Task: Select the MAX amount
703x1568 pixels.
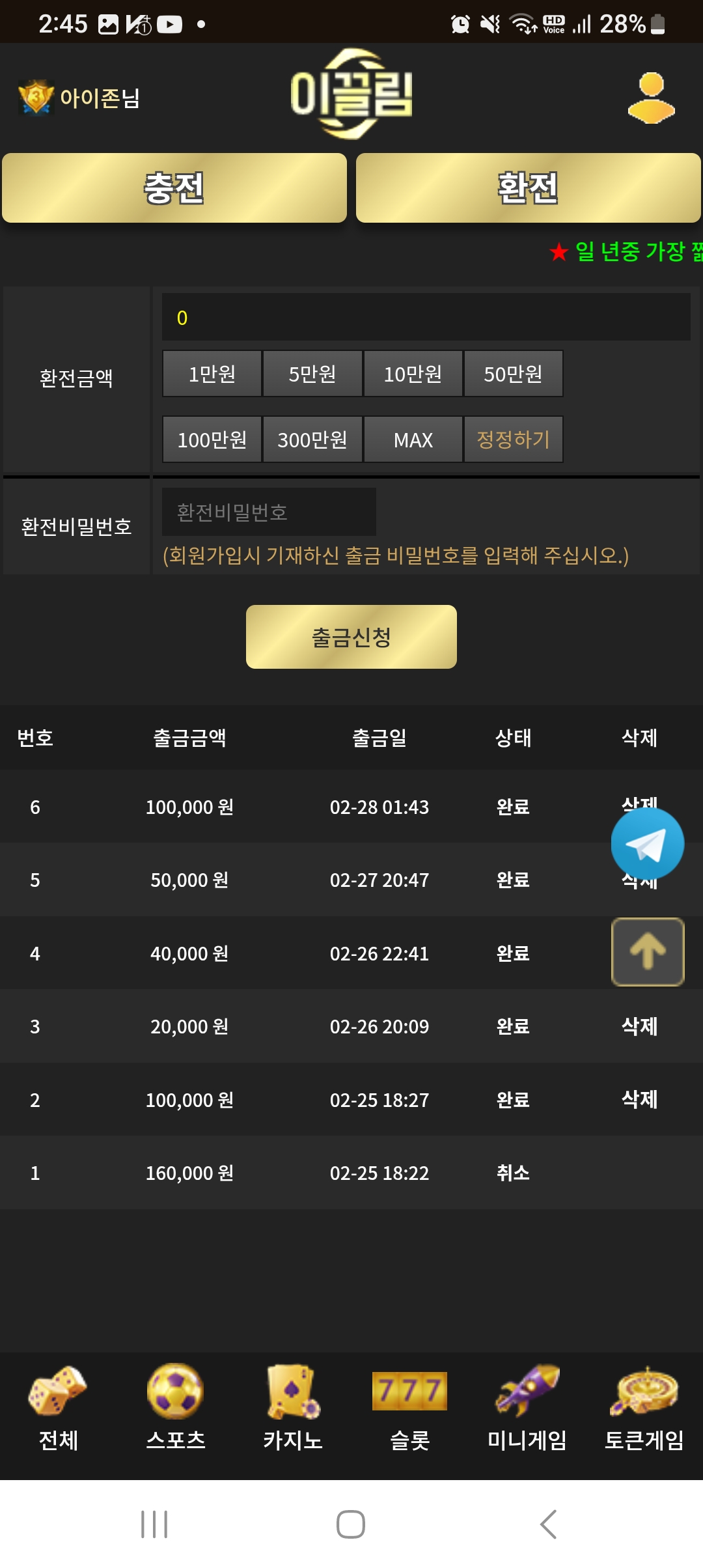Action: pyautogui.click(x=413, y=440)
